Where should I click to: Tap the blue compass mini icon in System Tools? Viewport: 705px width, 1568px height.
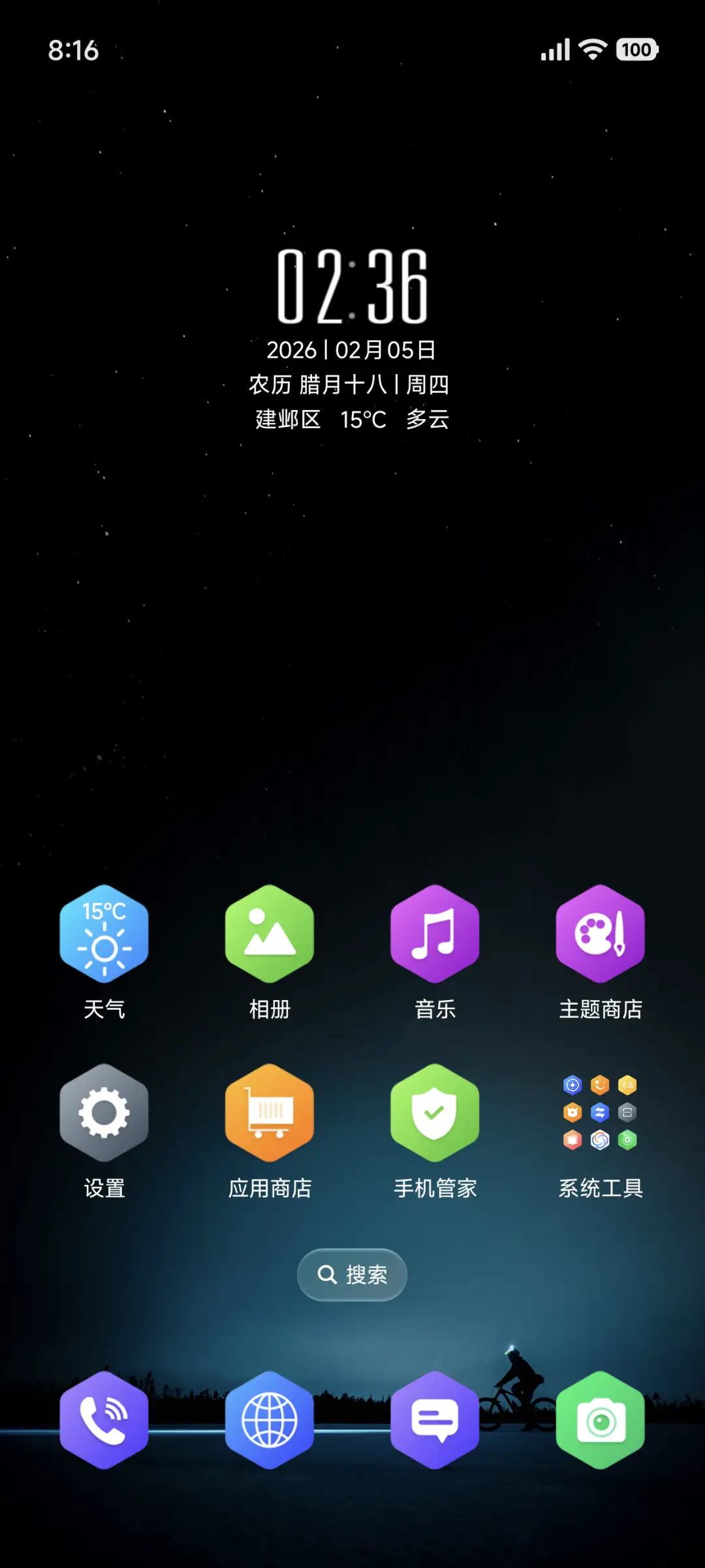[x=572, y=1085]
